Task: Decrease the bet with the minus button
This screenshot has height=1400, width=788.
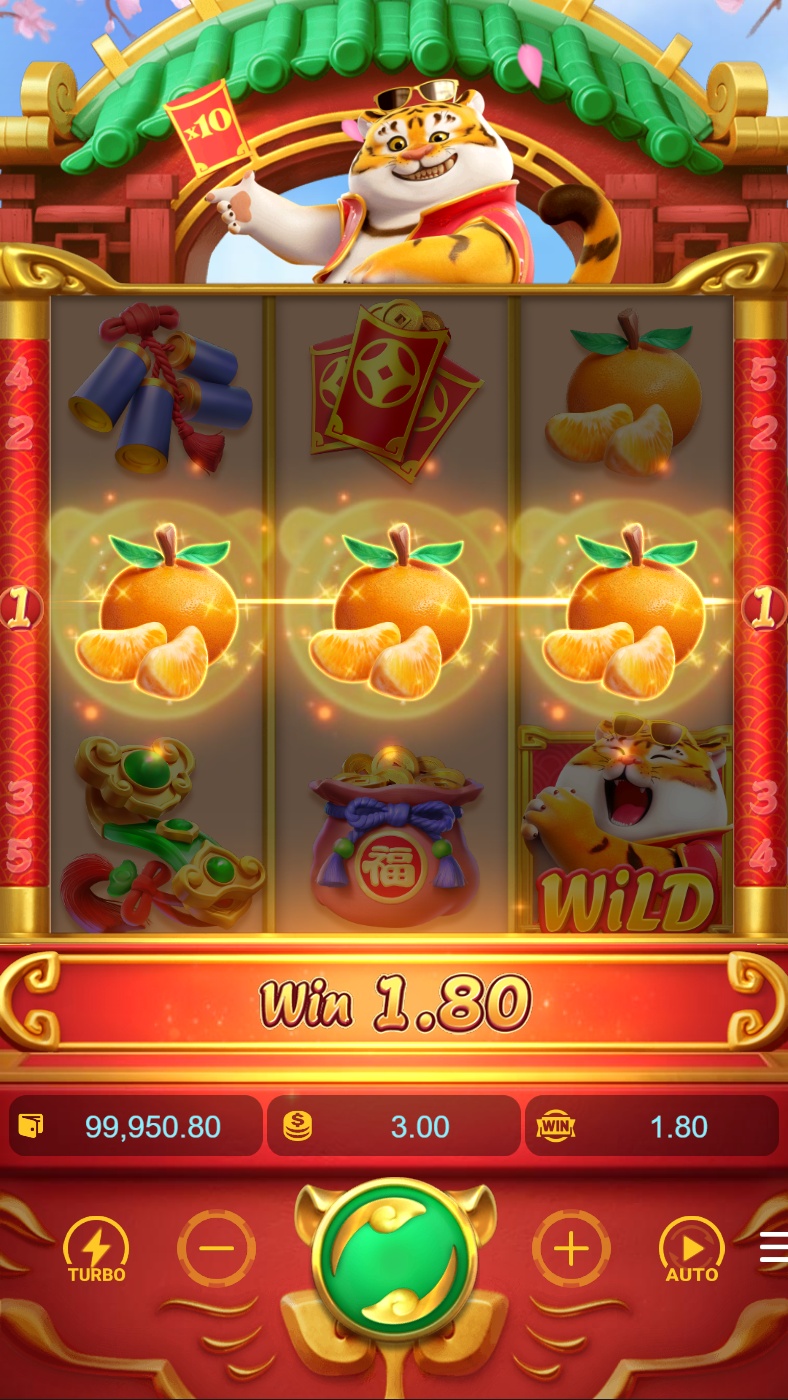Action: pos(216,1249)
